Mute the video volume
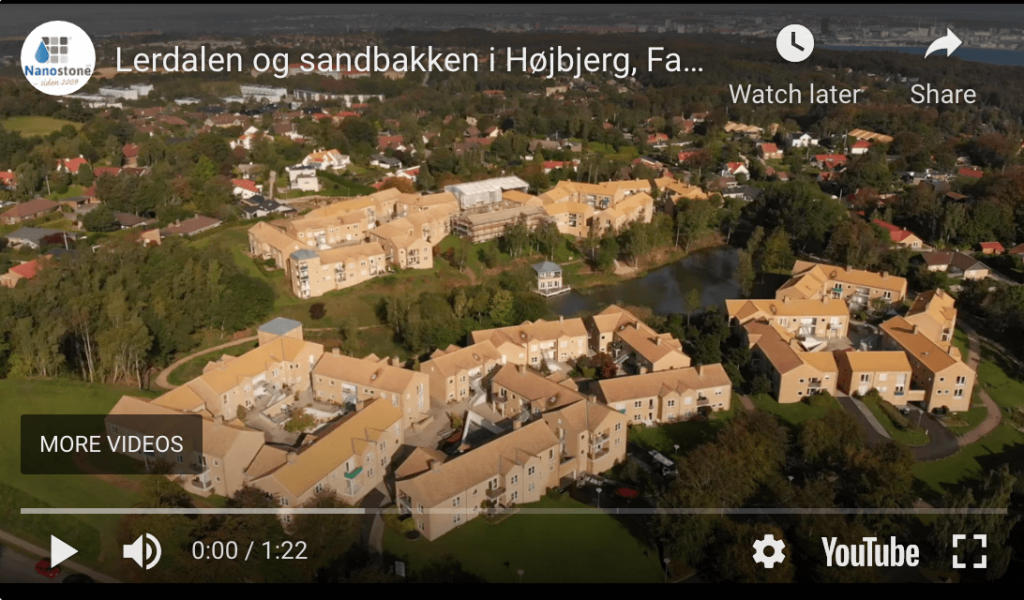 pyautogui.click(x=141, y=551)
